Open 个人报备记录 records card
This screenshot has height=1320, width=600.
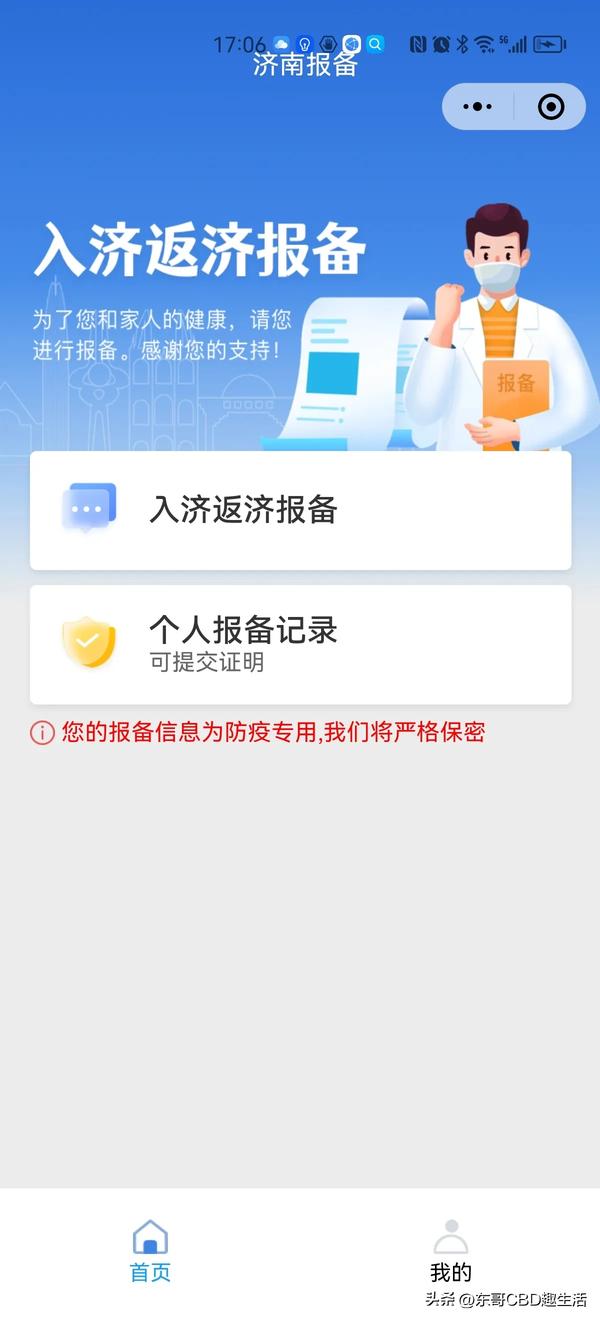[300, 644]
